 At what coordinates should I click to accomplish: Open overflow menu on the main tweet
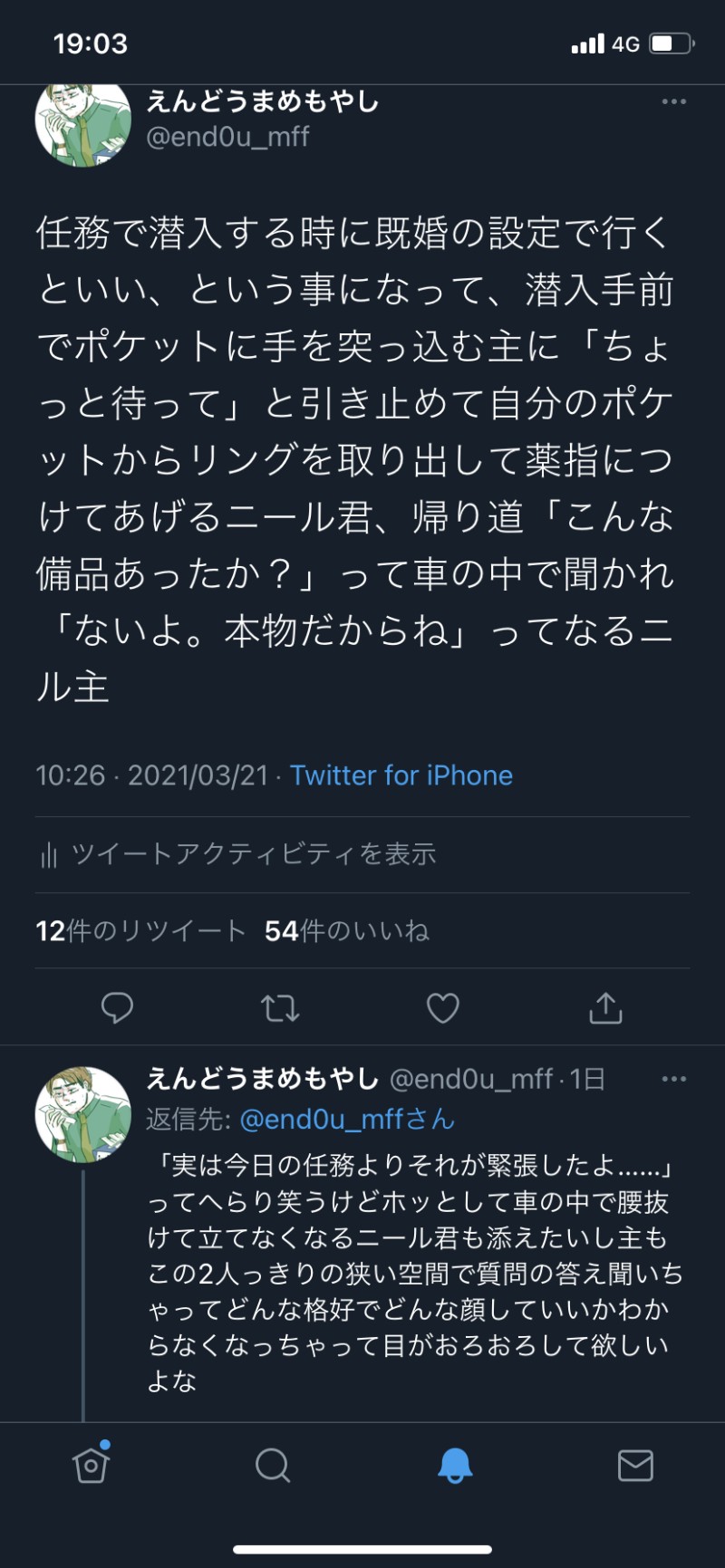pyautogui.click(x=673, y=101)
